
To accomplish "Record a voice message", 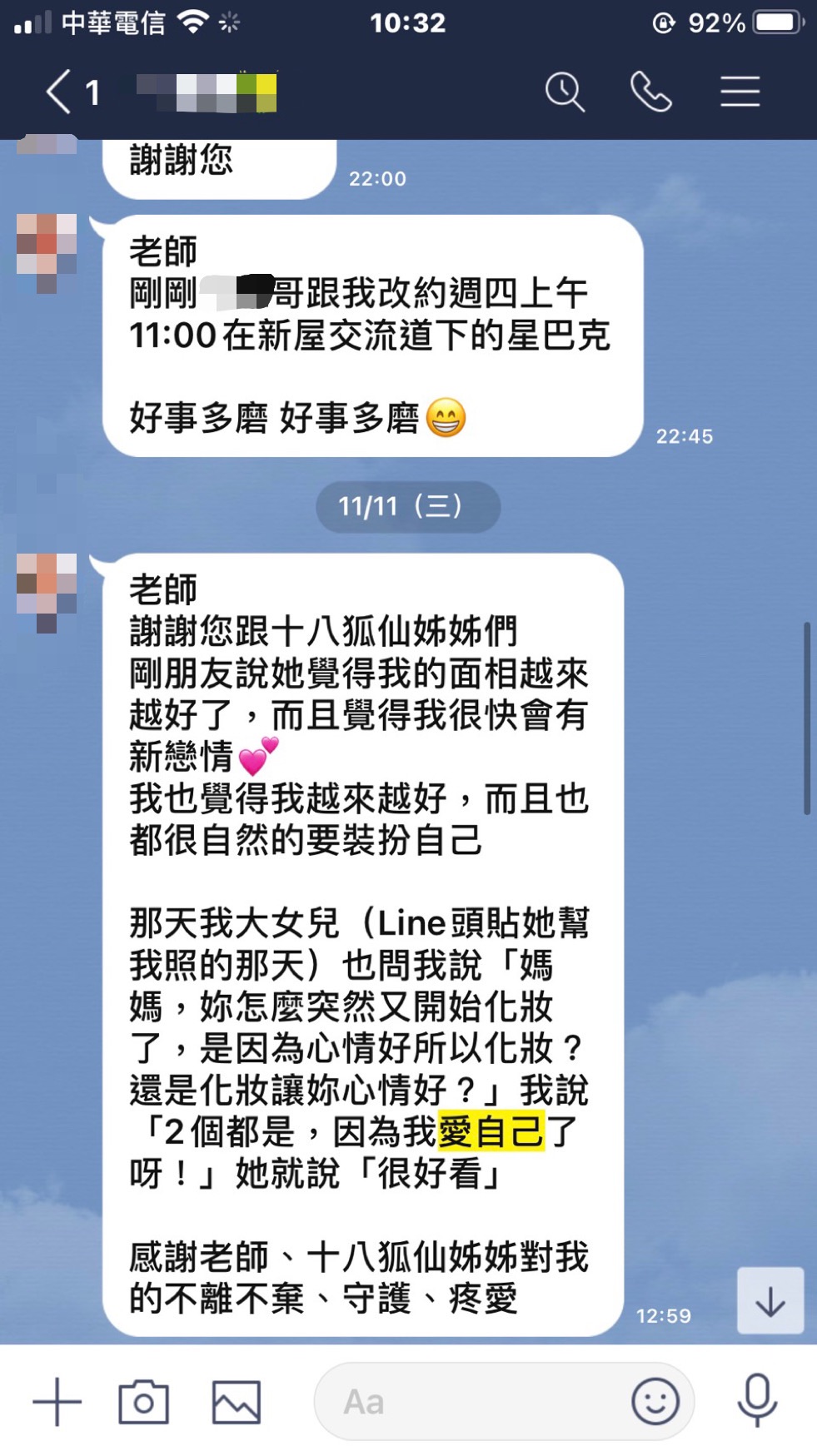I will (x=757, y=1402).
